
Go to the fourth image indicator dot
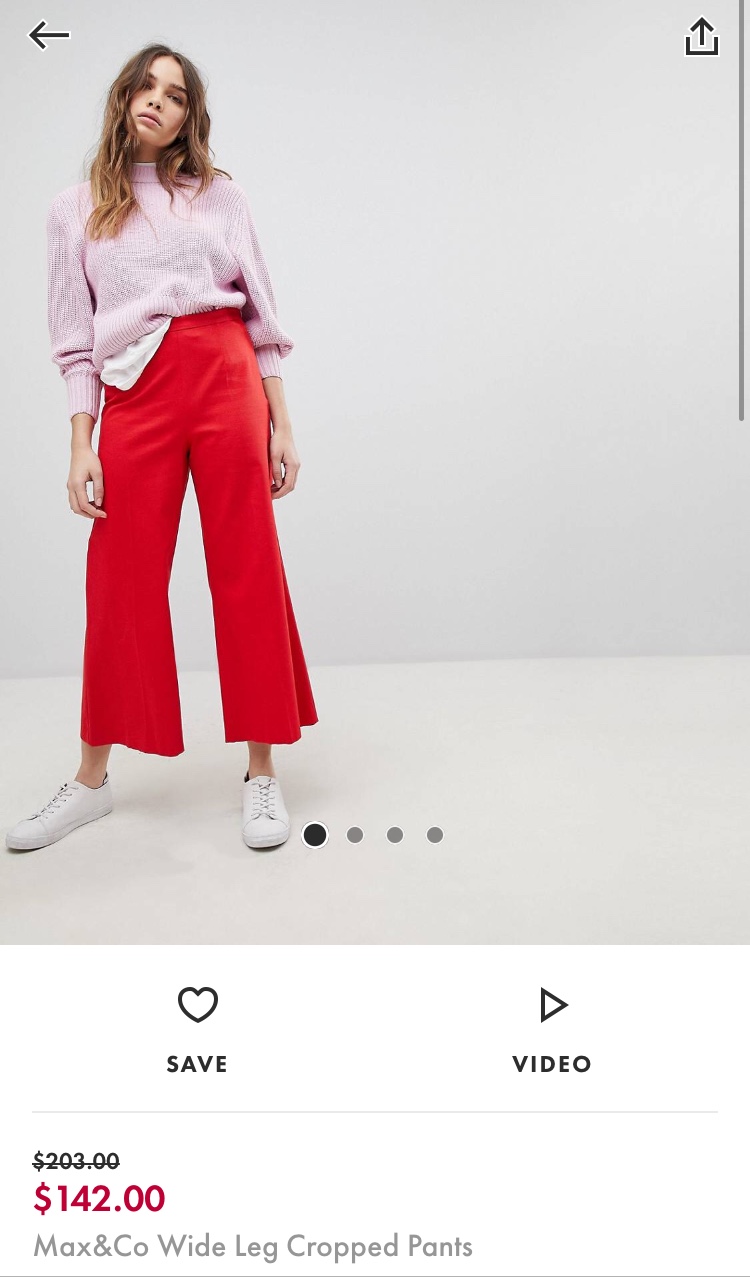click(x=435, y=835)
